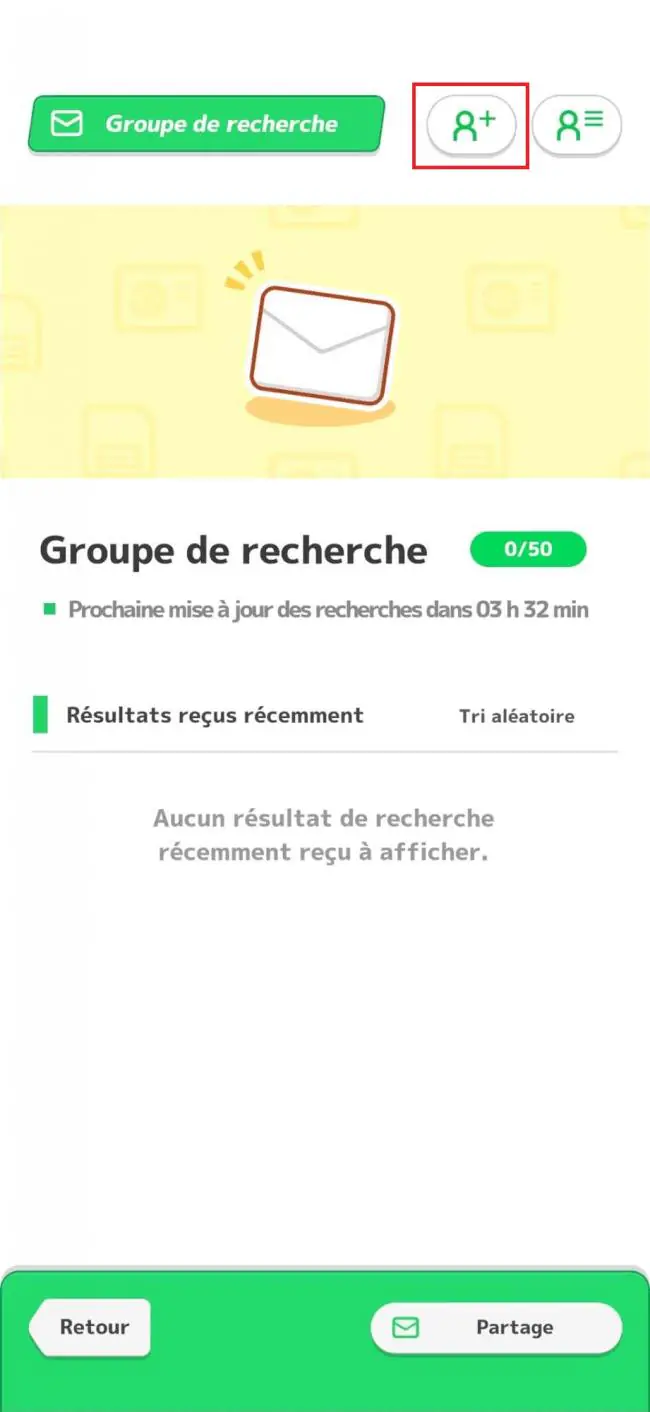Screen dimensions: 650x1412
Task: Go back with Retour
Action: [90, 1327]
